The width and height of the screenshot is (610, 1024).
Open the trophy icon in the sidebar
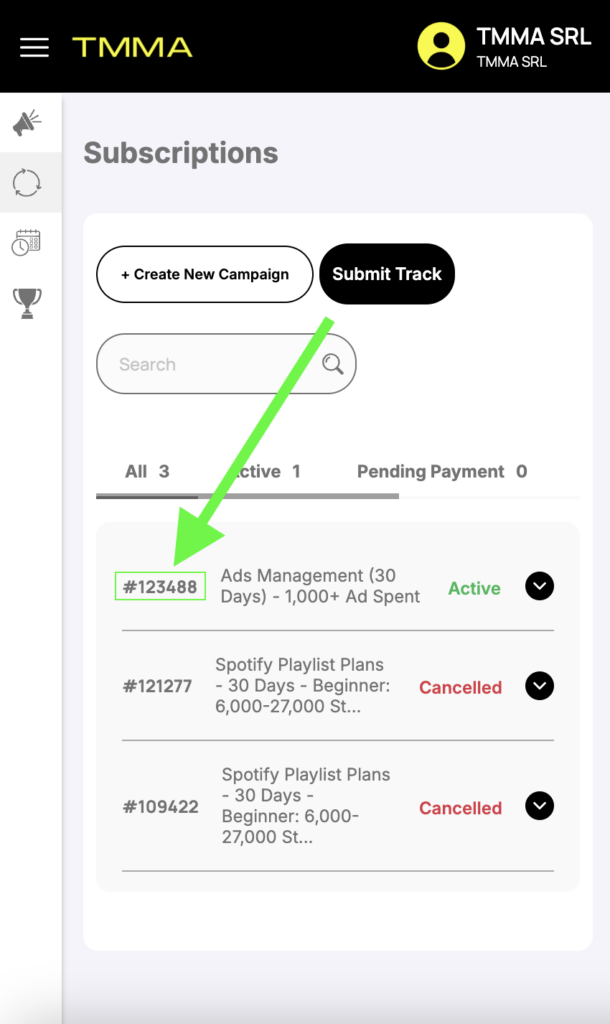(27, 303)
